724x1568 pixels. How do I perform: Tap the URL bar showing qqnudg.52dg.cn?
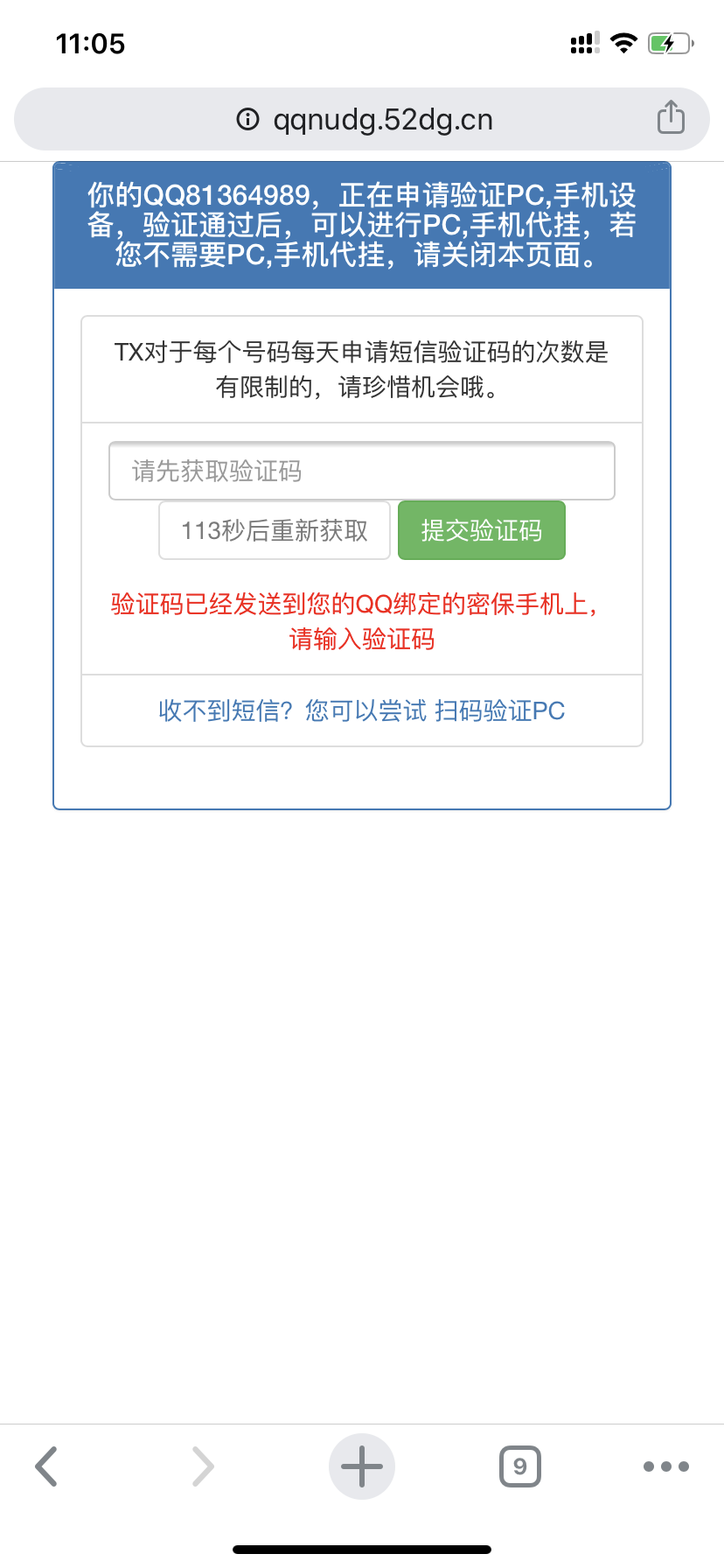point(365,119)
